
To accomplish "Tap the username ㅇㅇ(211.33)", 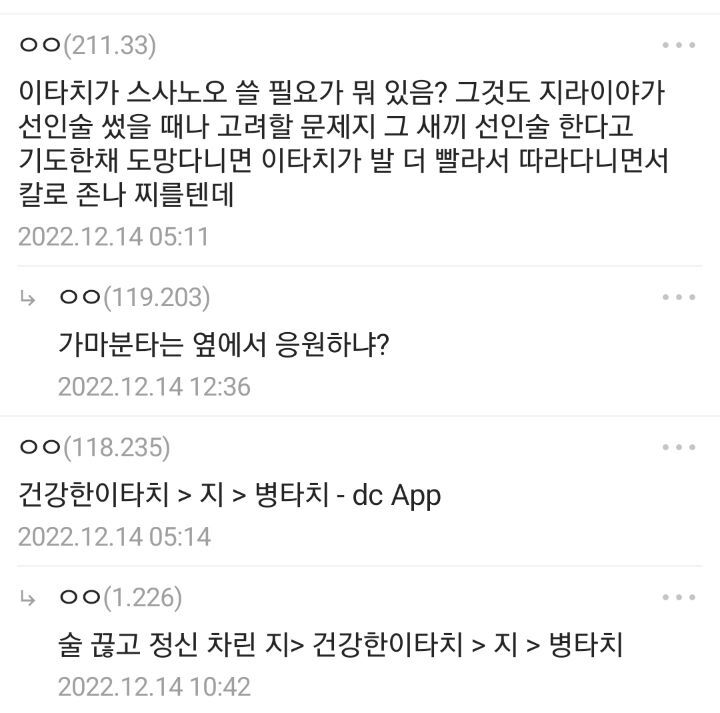I will click(x=87, y=45).
